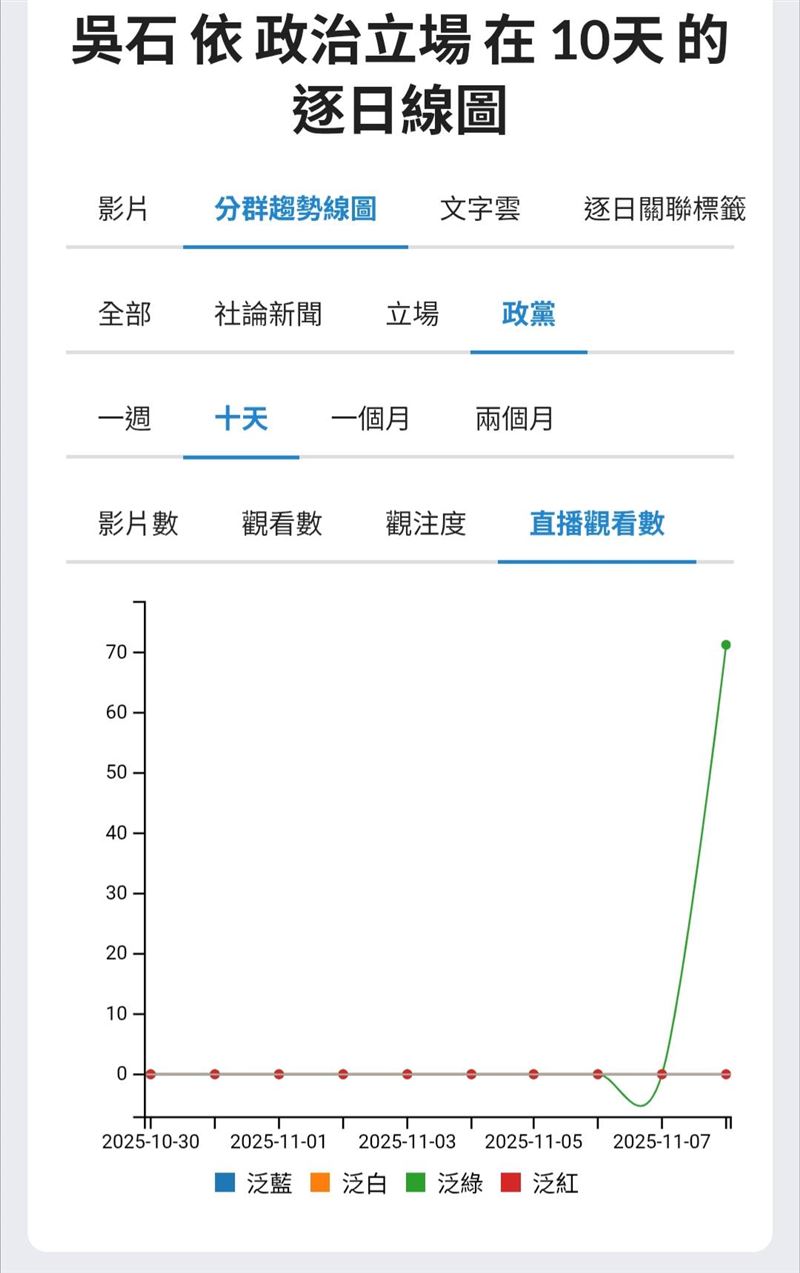Click the green peak data point
This screenshot has height=1273, width=800.
(726, 645)
